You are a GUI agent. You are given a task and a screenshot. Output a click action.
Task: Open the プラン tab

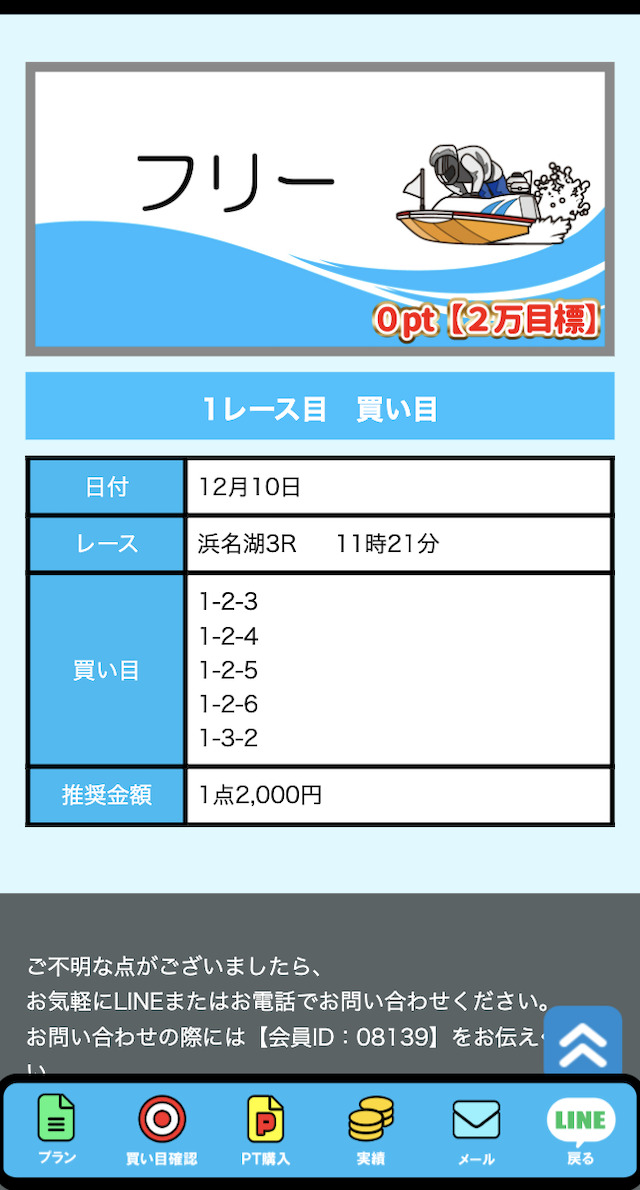(57, 1130)
